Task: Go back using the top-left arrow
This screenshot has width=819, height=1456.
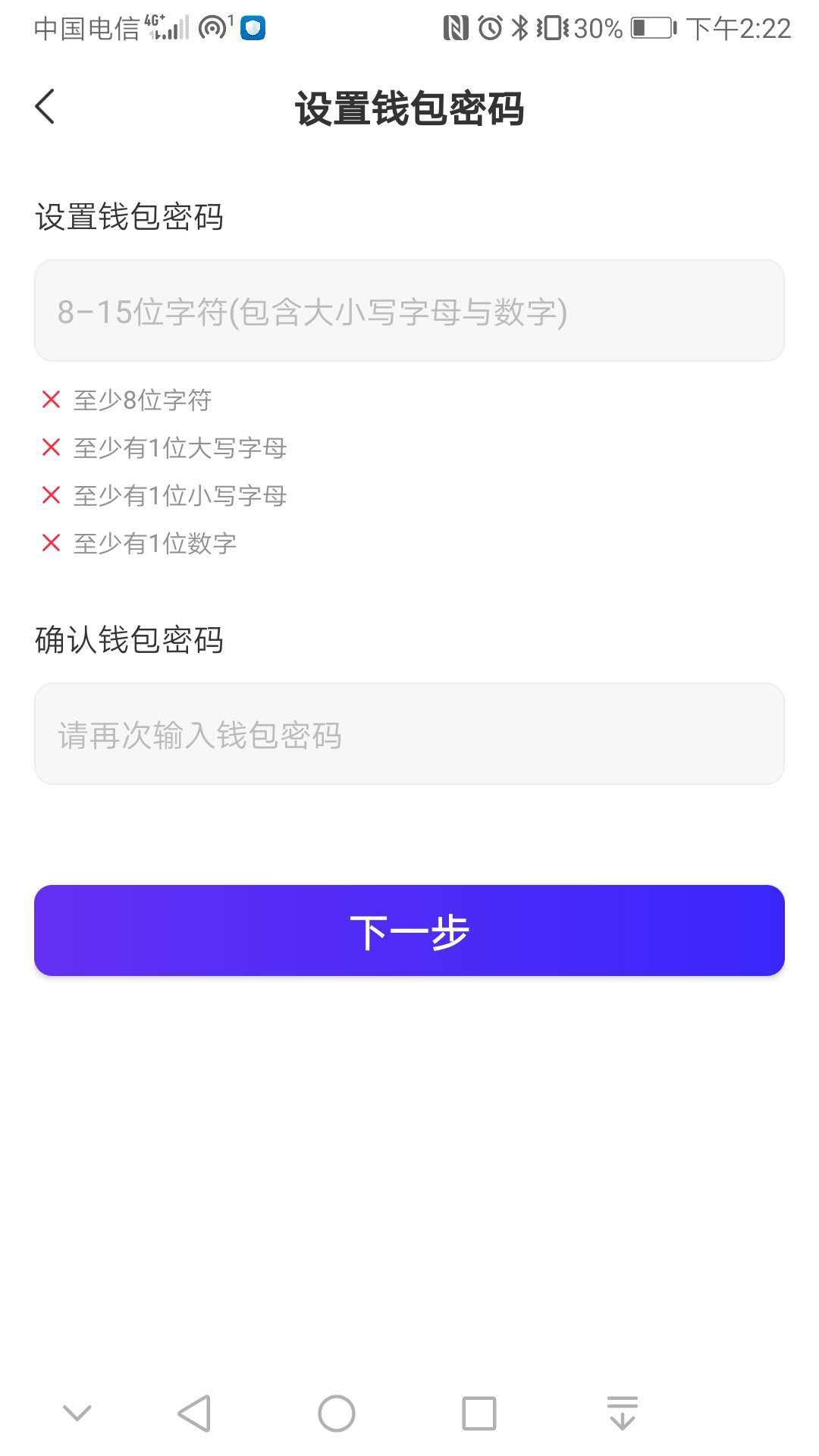Action: pos(45,106)
